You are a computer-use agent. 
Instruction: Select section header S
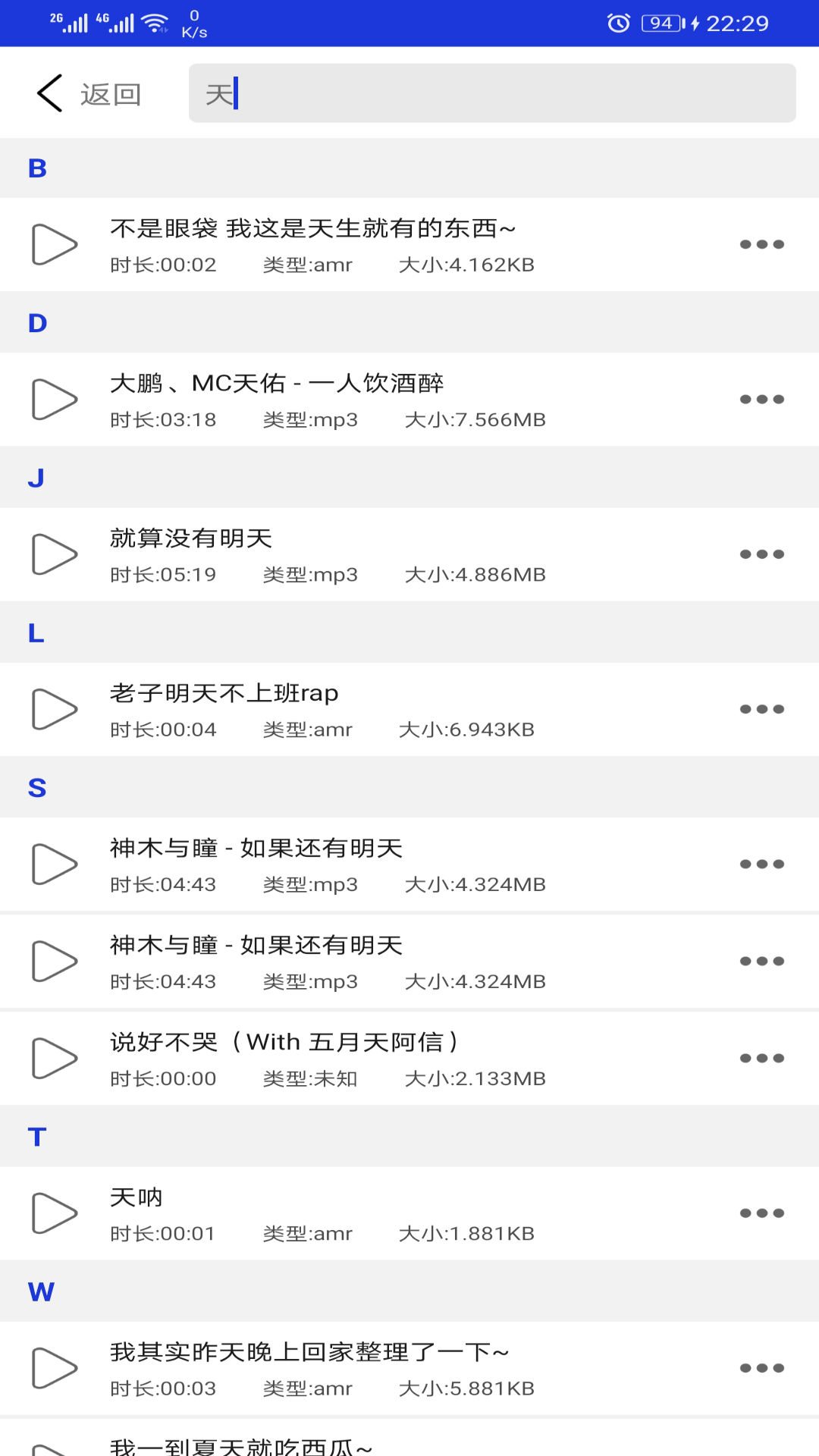pyautogui.click(x=38, y=789)
